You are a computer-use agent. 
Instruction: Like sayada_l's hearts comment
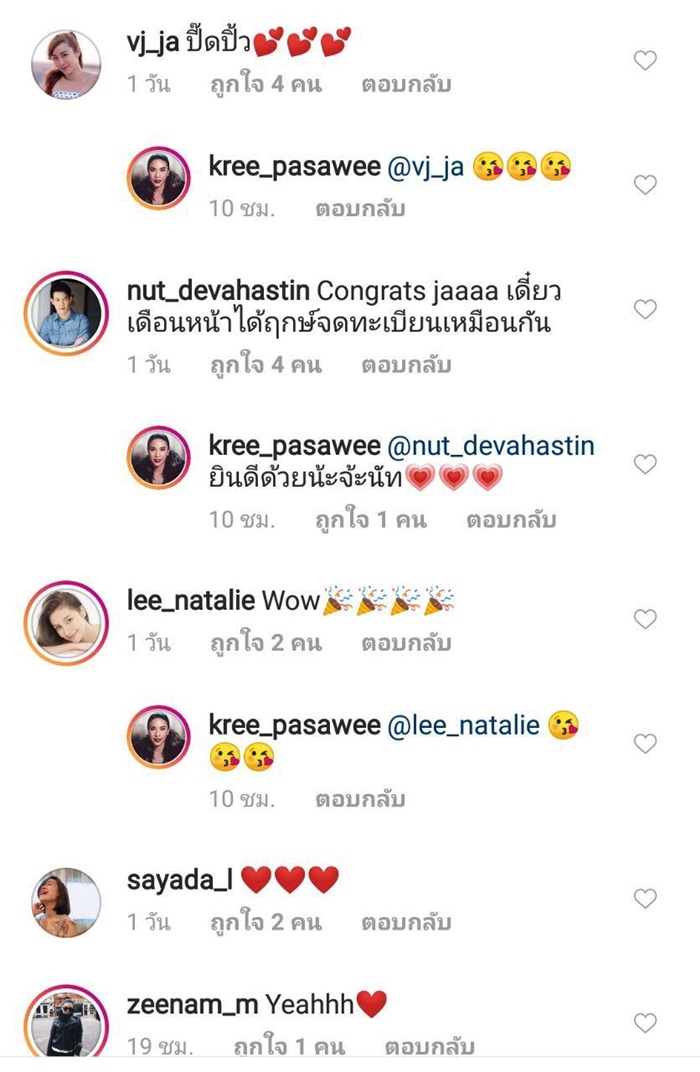646,898
